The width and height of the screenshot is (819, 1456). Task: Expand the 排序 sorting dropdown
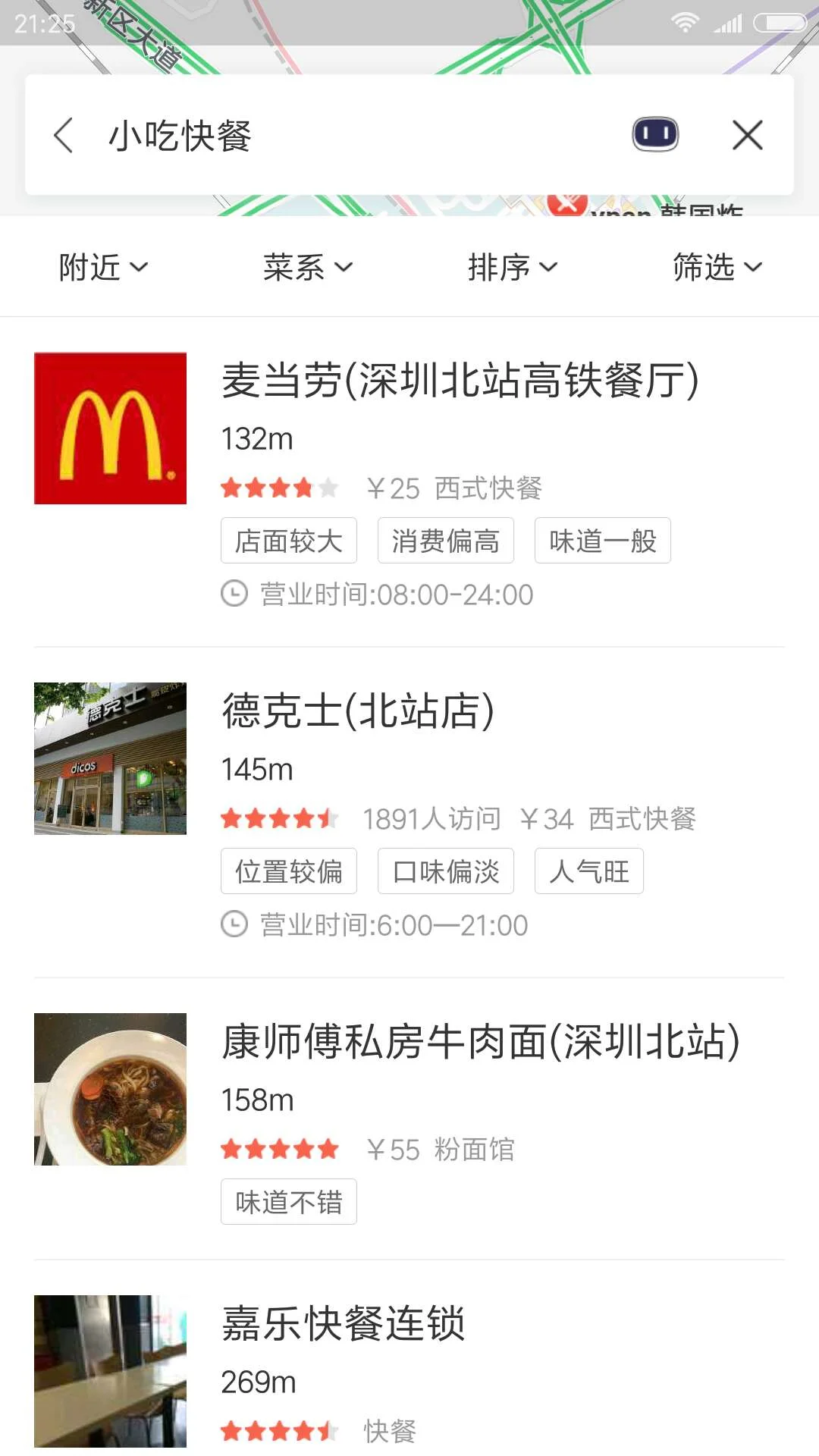pos(513,266)
